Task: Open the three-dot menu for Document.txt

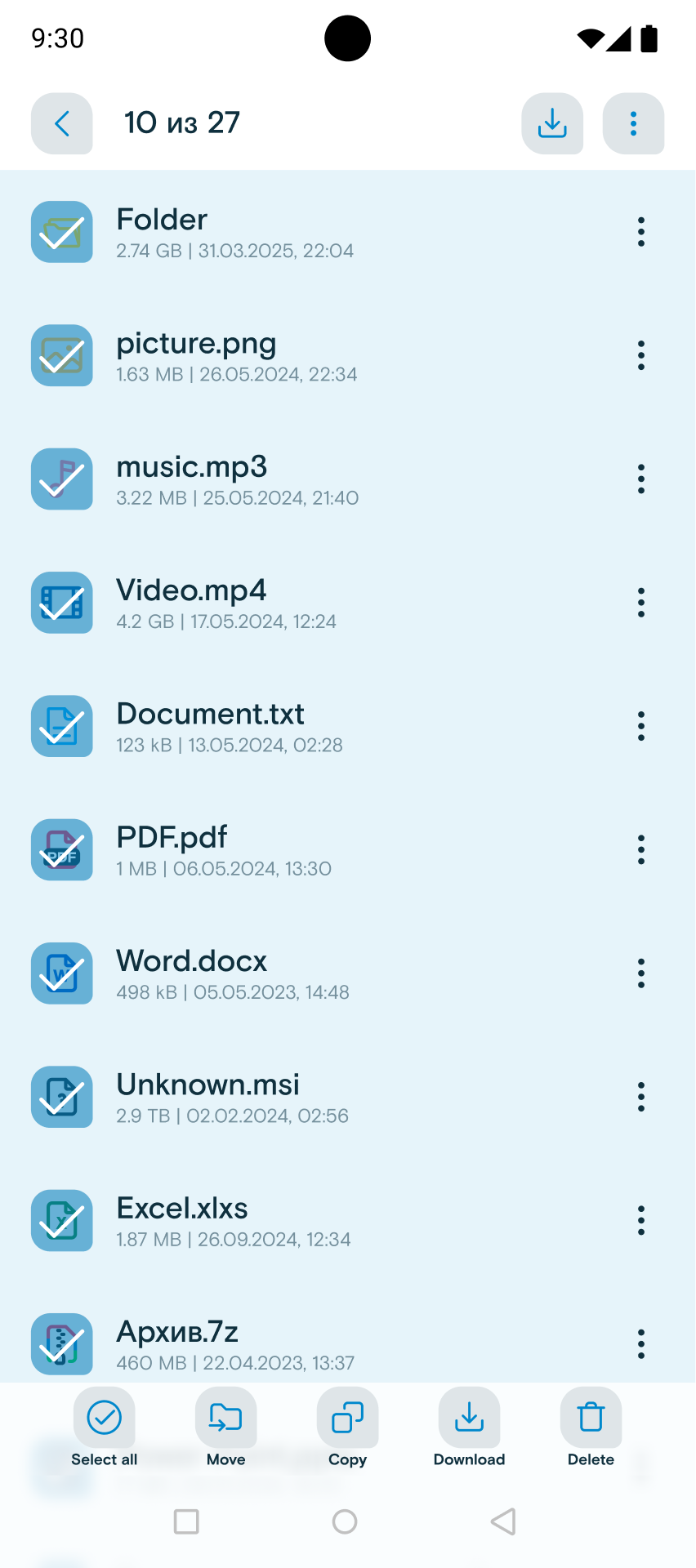Action: [x=640, y=726]
